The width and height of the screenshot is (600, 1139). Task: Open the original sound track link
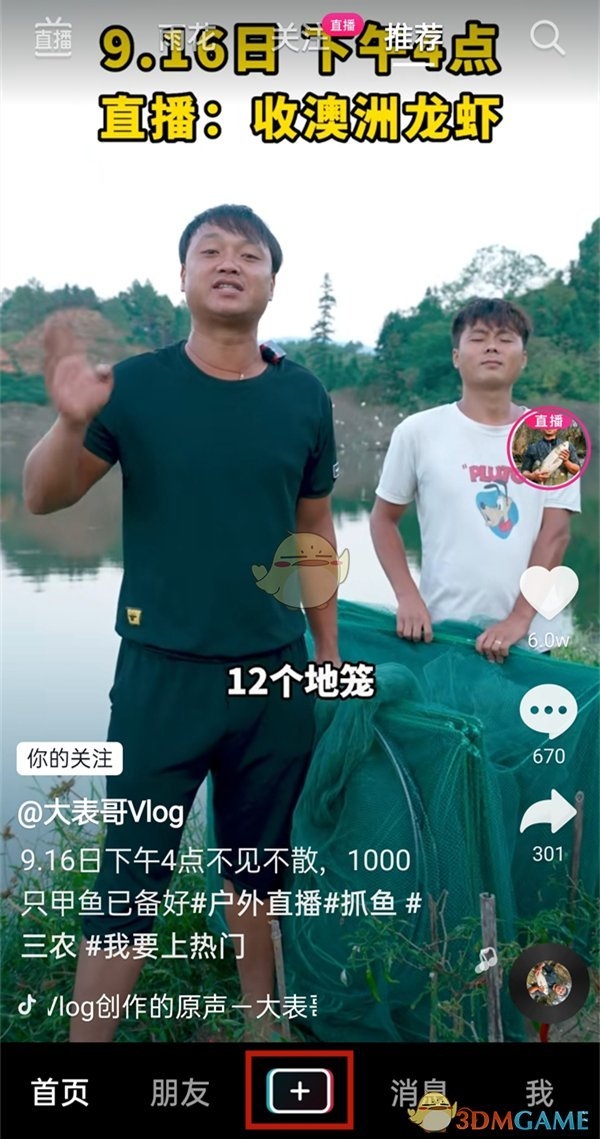pos(170,1004)
